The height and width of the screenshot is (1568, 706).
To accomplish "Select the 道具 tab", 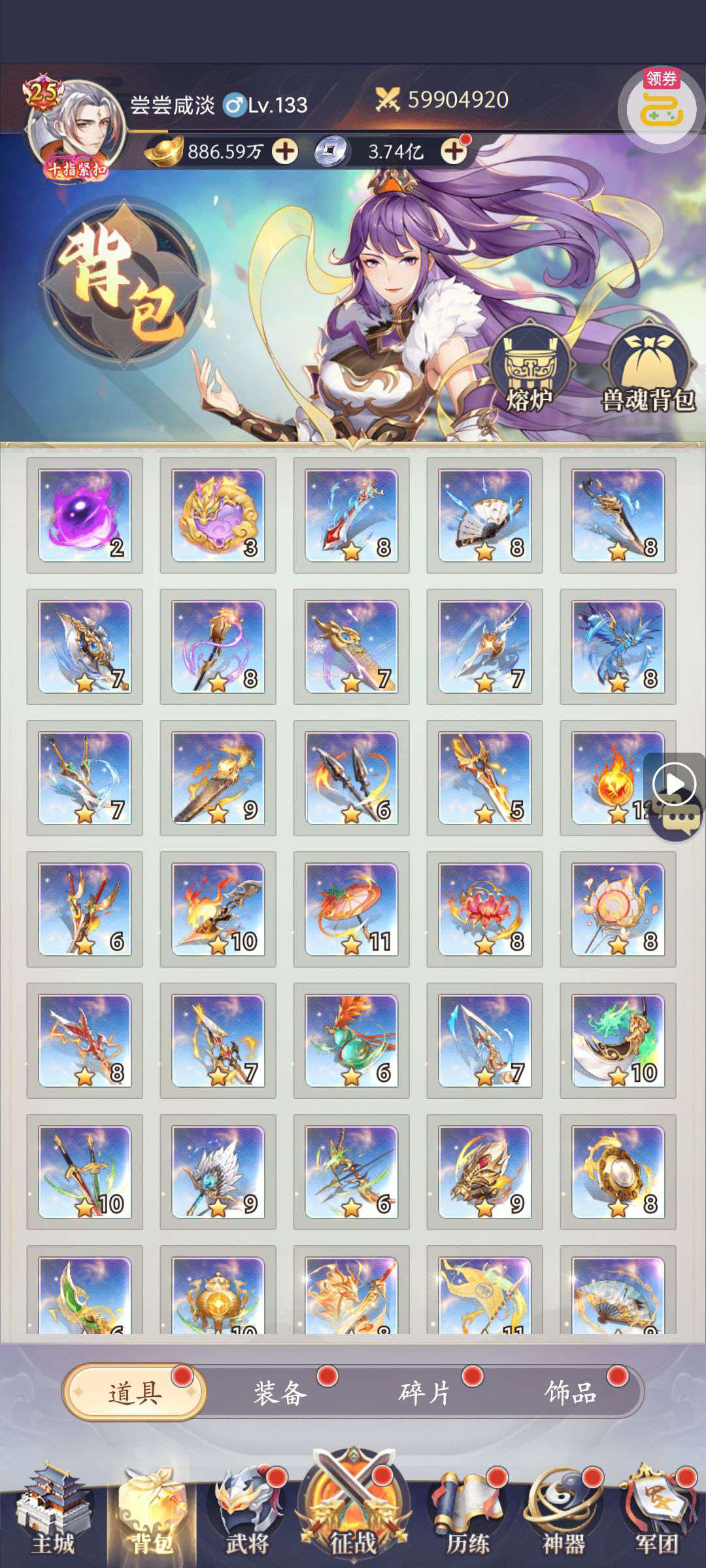I will tap(135, 1393).
